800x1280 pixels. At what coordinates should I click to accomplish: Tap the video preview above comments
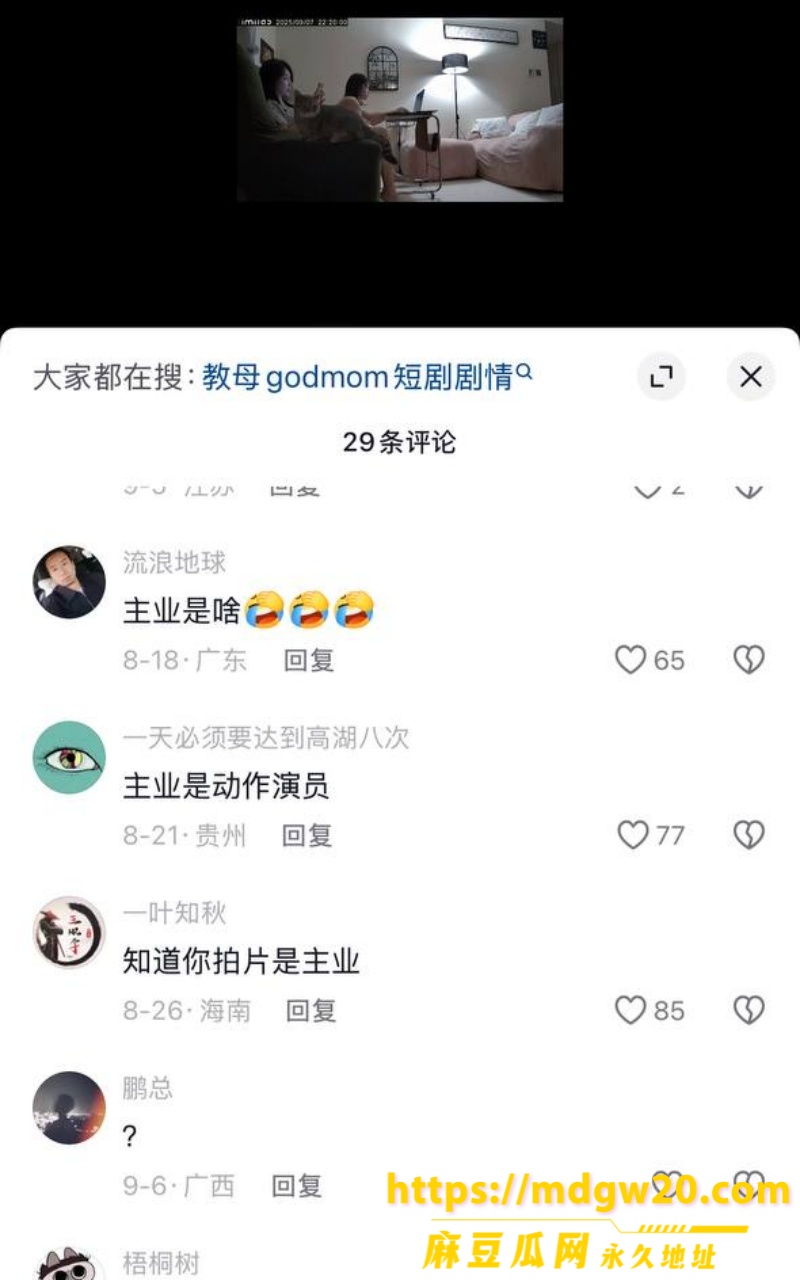(400, 109)
